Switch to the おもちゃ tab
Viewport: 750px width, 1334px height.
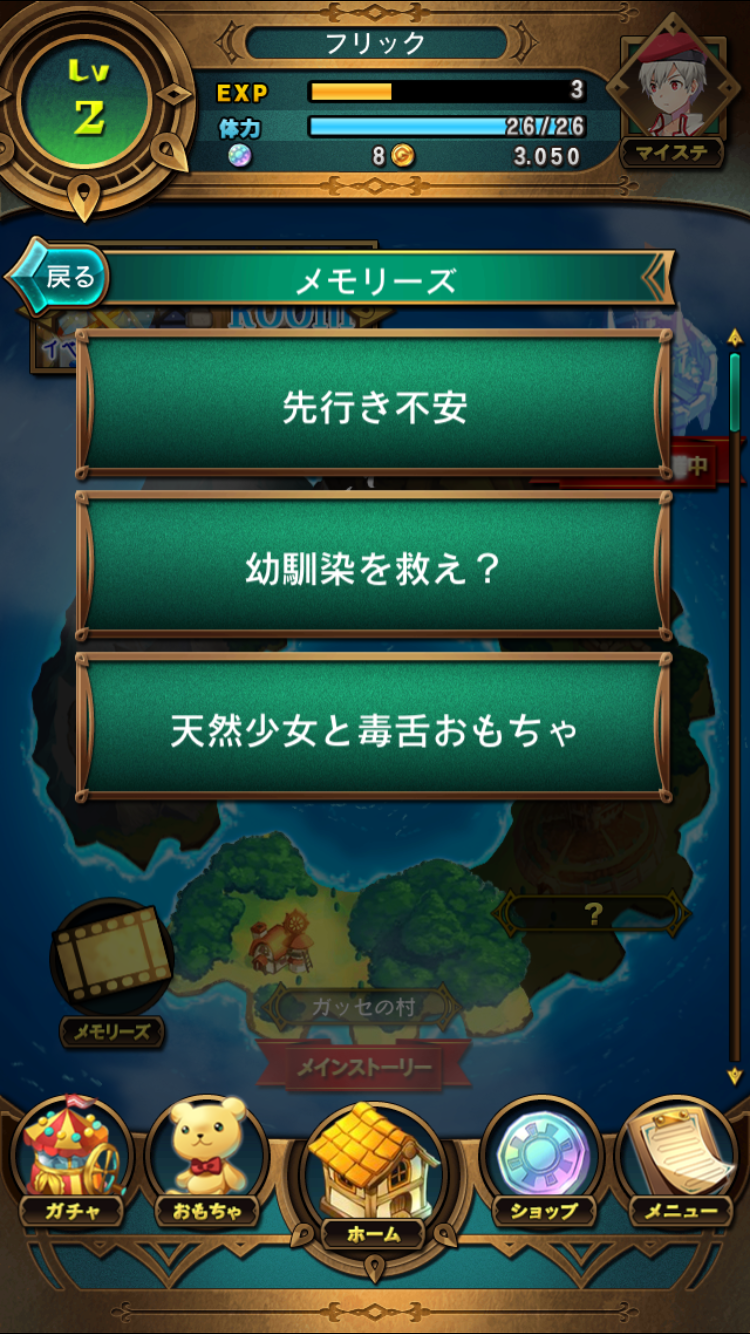208,1160
